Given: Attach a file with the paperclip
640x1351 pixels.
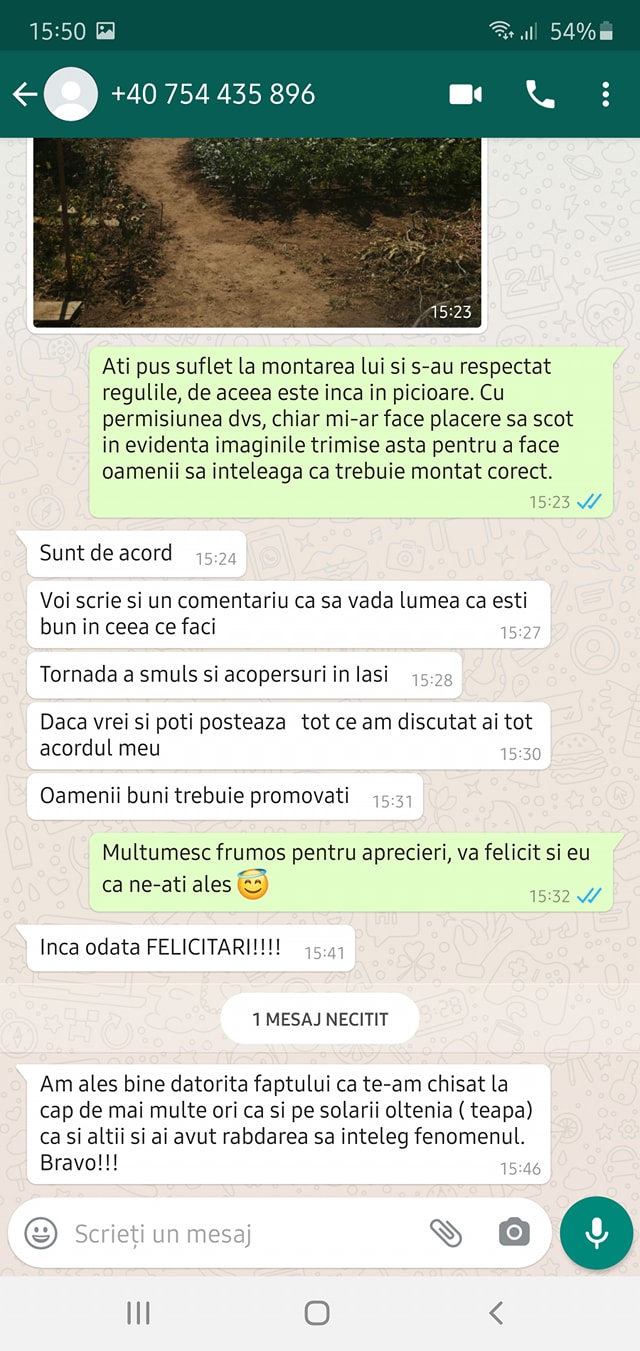Looking at the screenshot, I should click(x=446, y=1233).
